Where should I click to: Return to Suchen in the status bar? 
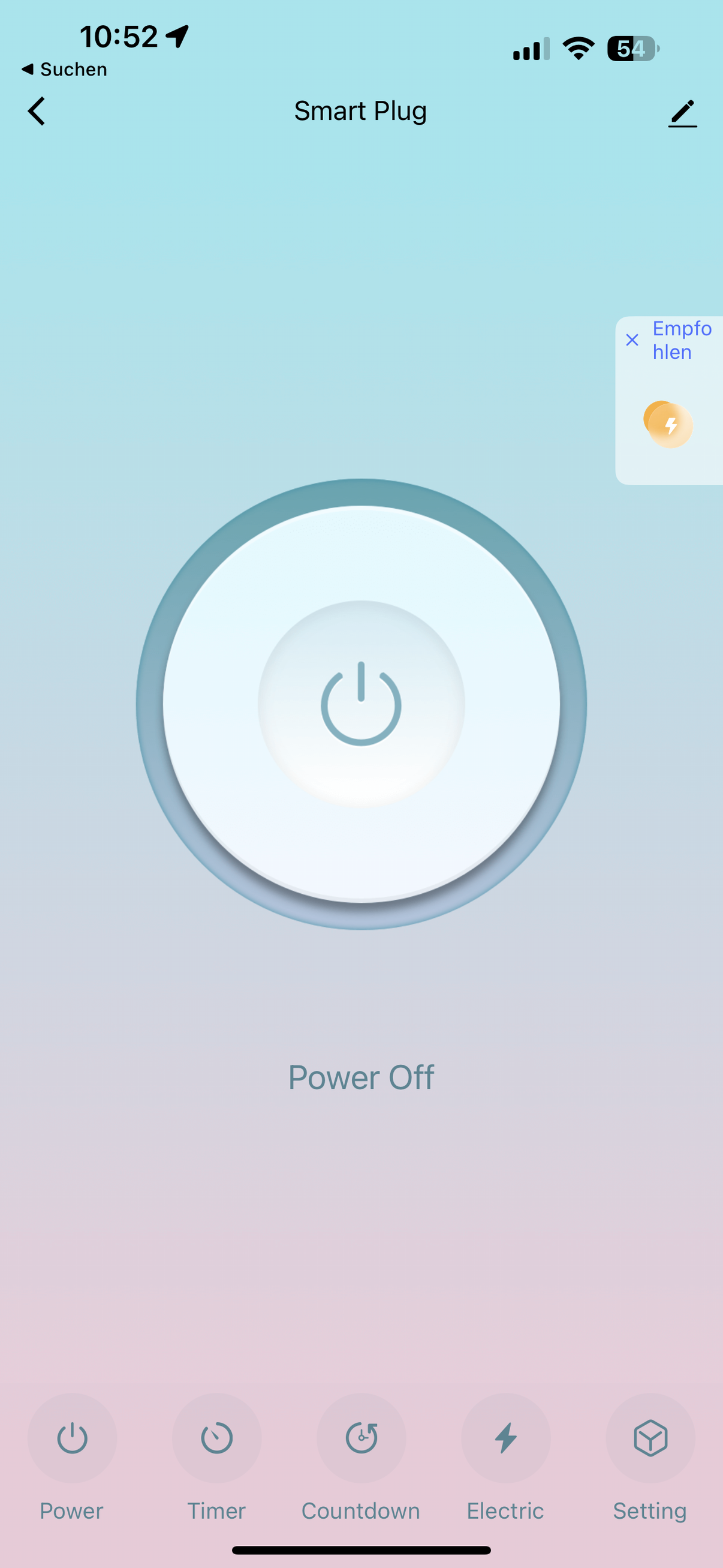[x=65, y=70]
